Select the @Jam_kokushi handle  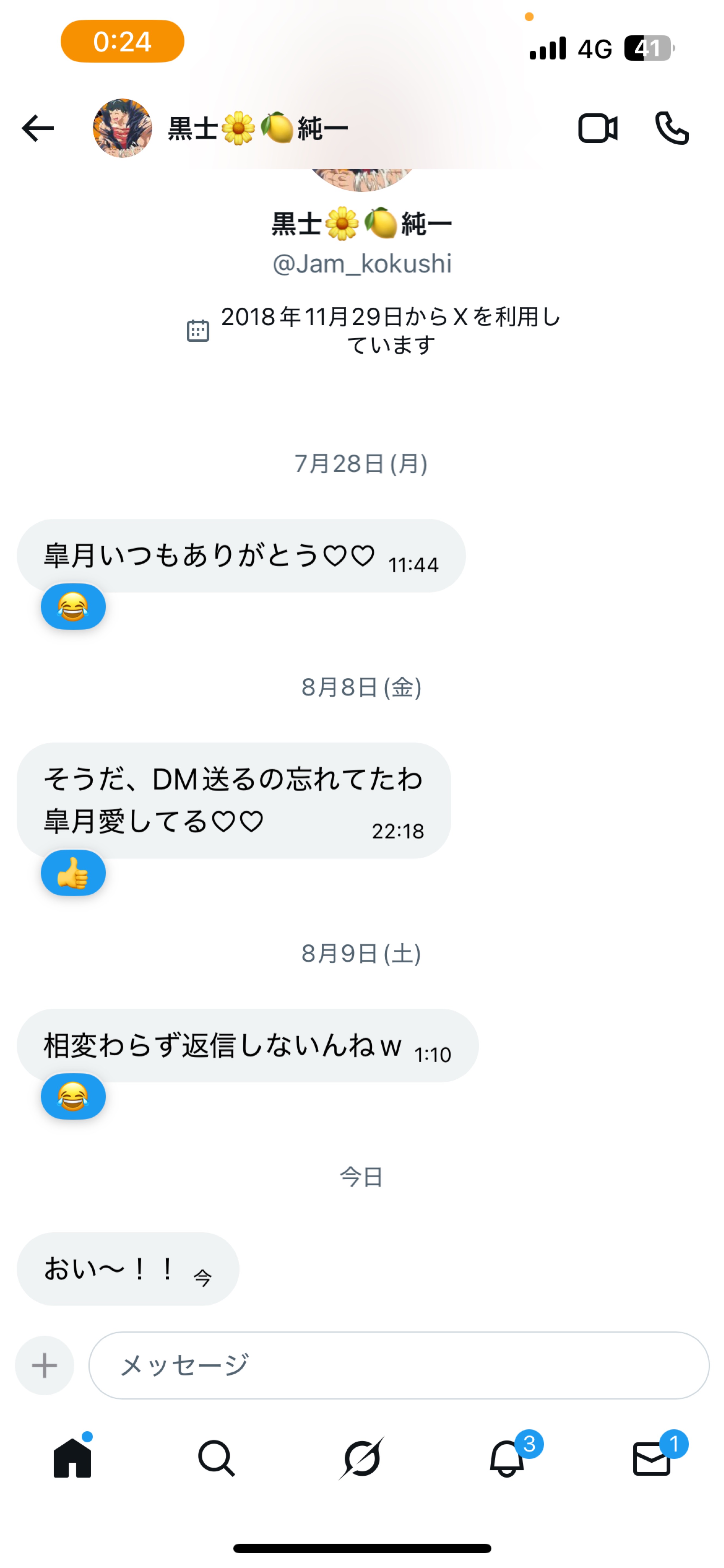362,263
